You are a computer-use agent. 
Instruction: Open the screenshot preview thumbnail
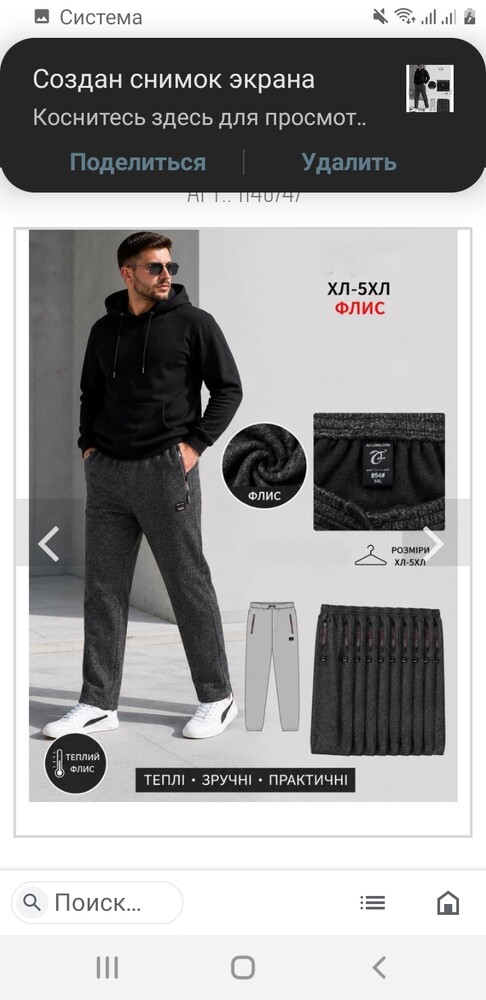(x=430, y=88)
